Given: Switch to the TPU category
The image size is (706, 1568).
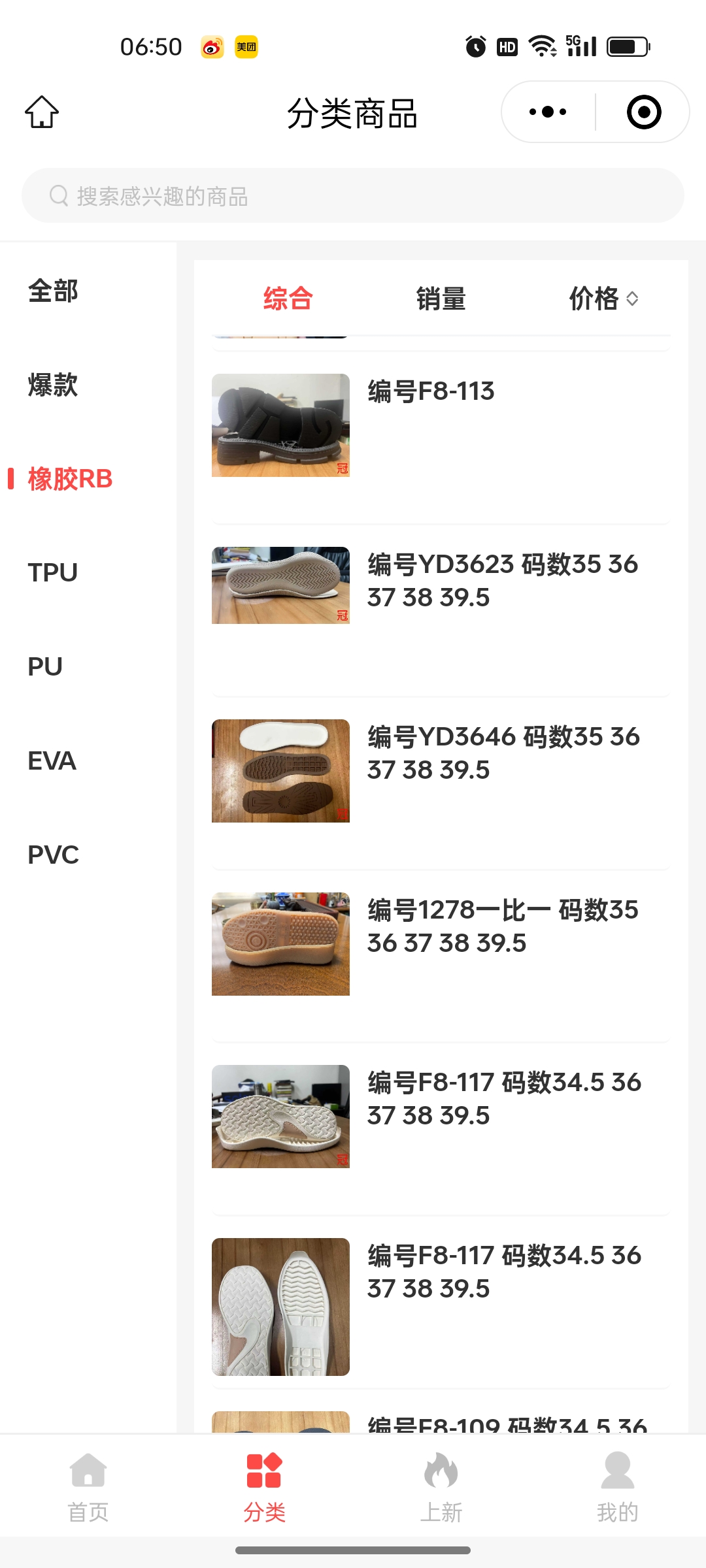Looking at the screenshot, I should [x=53, y=573].
